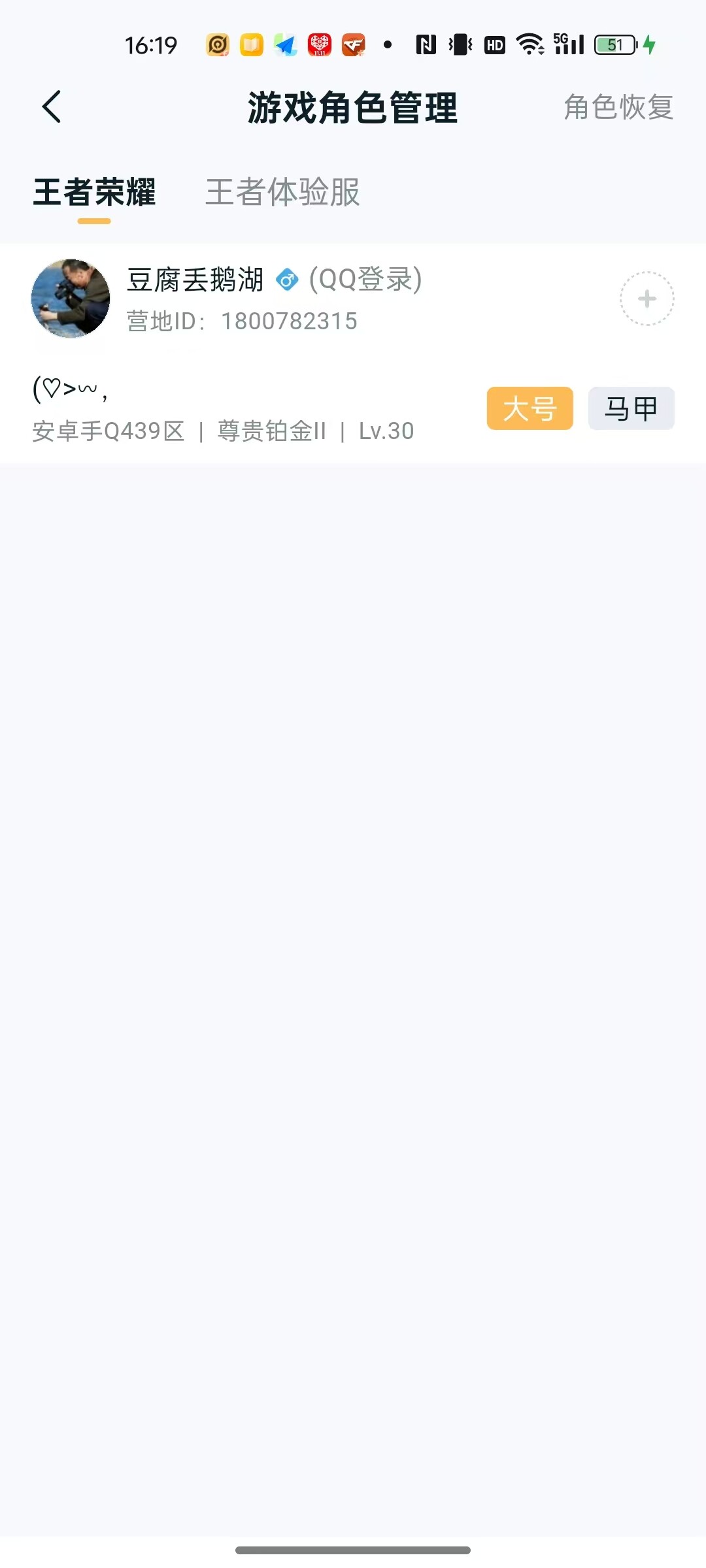Toggle the 马甲 (alt account) label
706x1568 pixels.
[x=630, y=408]
